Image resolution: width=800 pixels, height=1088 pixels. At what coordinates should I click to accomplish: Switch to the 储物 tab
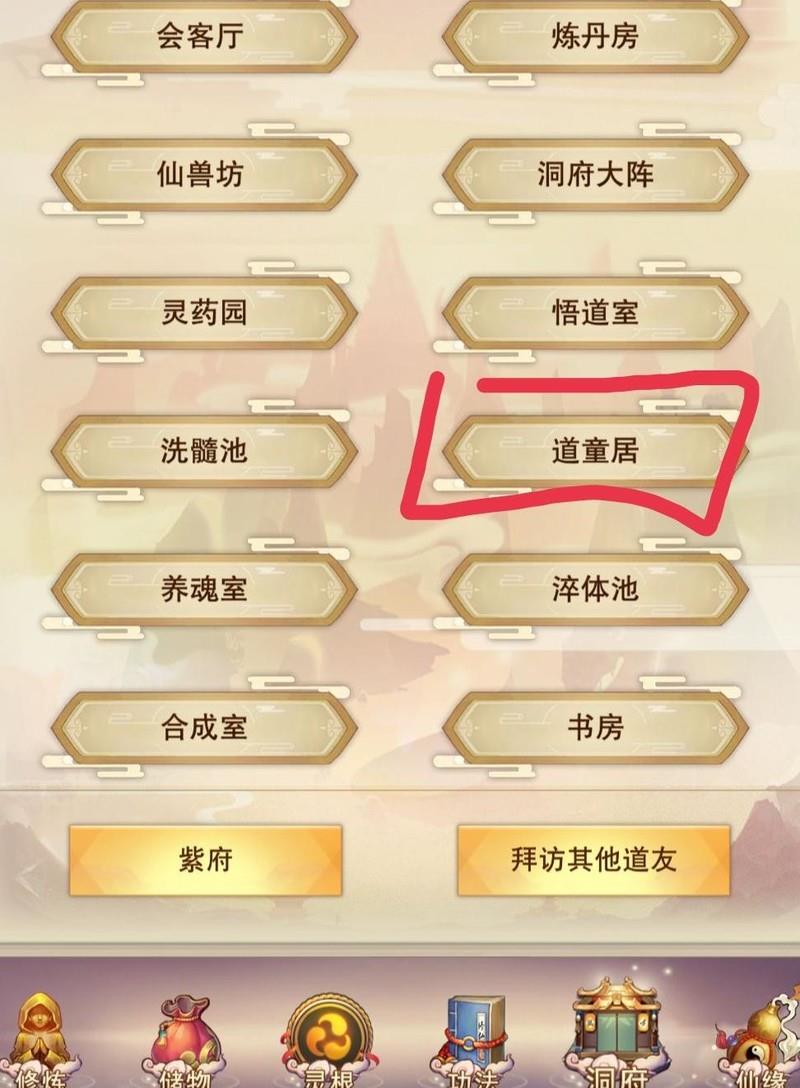coord(185,1040)
